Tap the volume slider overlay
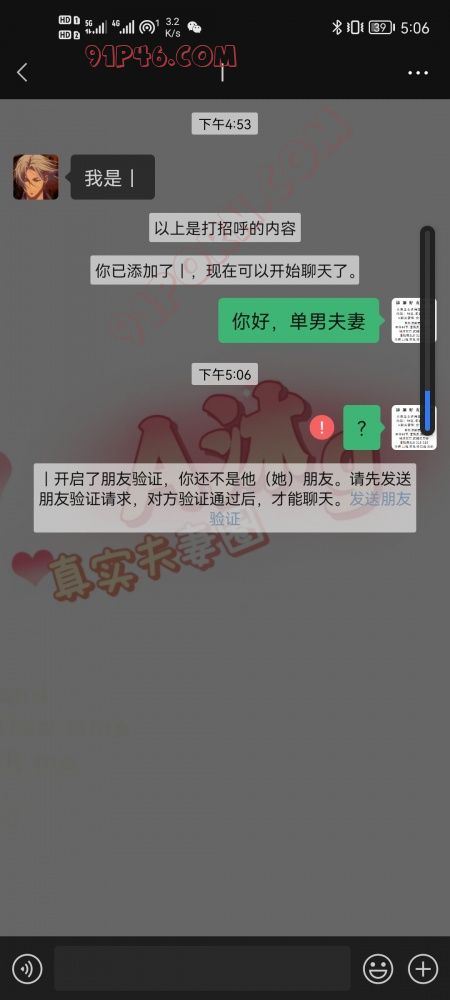Screen dimensions: 450x1000 pyautogui.click(x=428, y=331)
